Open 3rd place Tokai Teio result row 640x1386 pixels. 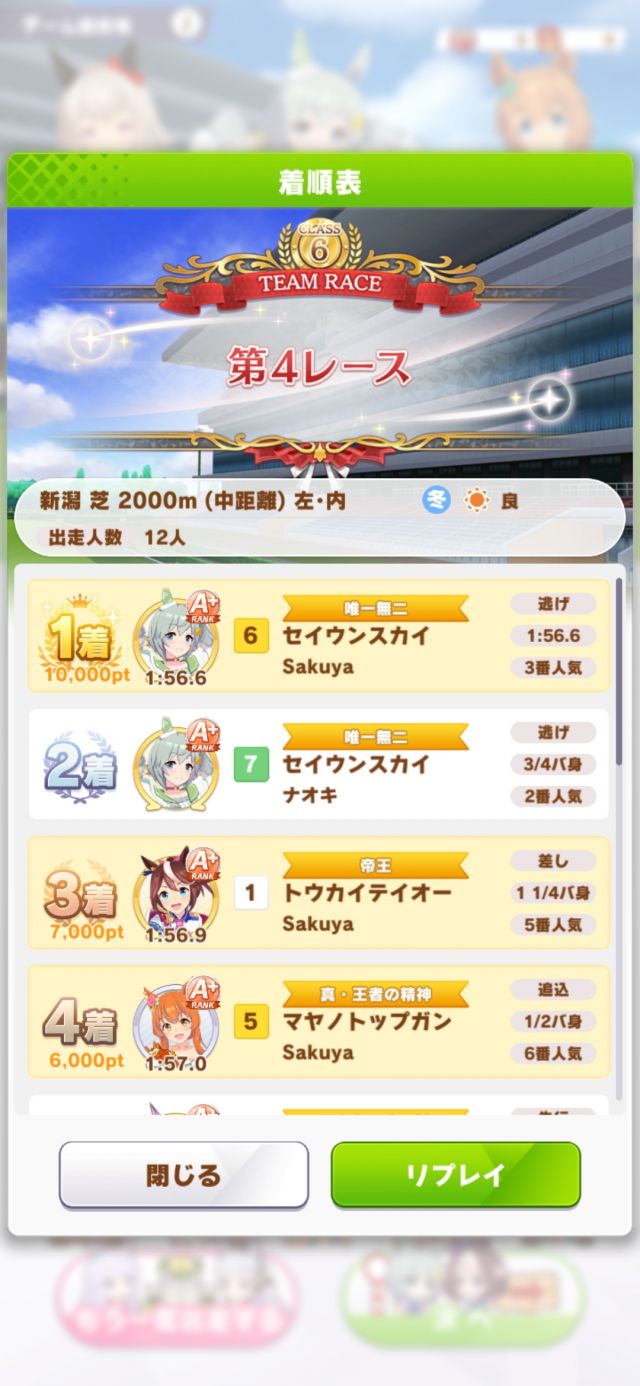(x=318, y=893)
